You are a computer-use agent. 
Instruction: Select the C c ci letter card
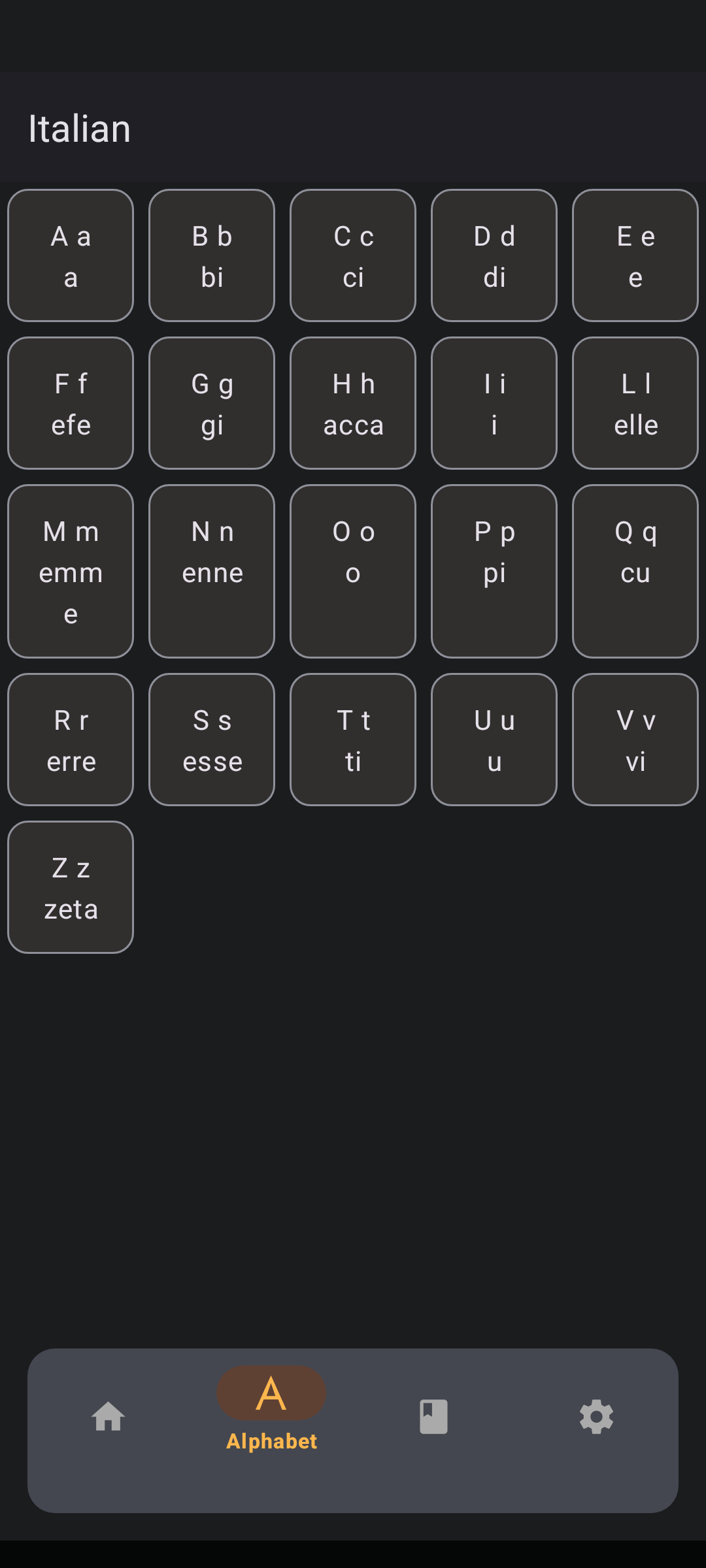point(353,255)
